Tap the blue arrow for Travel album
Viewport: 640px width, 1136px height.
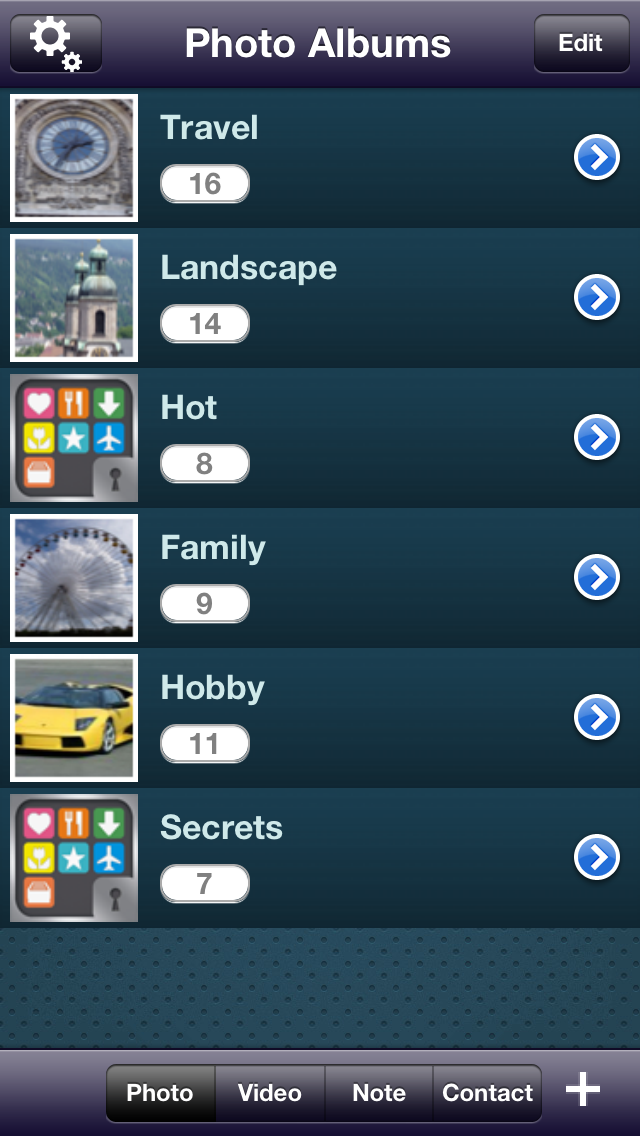(x=597, y=158)
